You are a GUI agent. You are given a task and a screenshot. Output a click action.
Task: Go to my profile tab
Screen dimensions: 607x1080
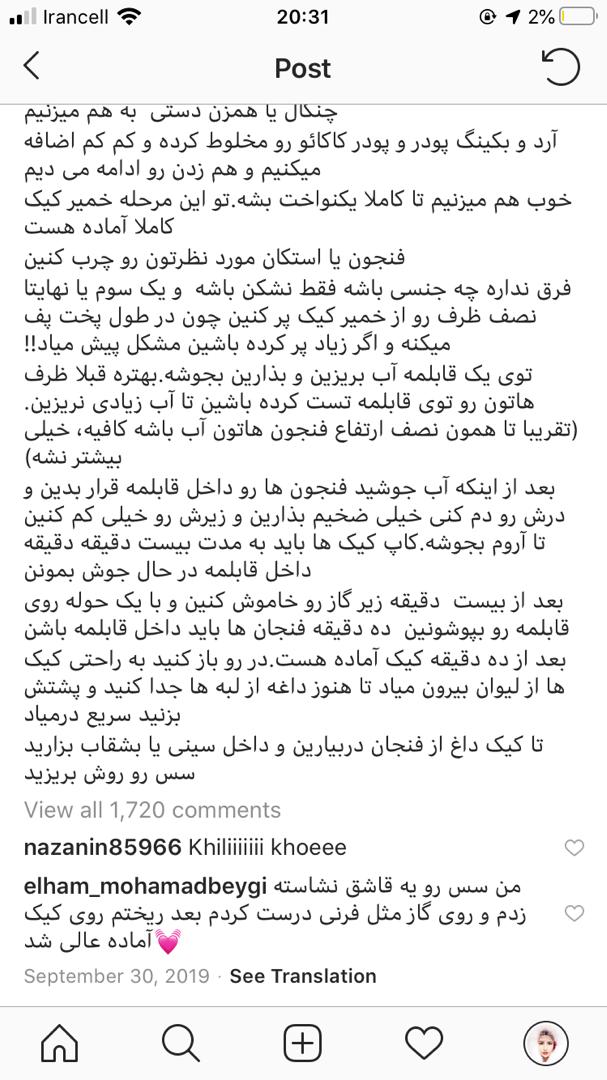click(546, 1044)
